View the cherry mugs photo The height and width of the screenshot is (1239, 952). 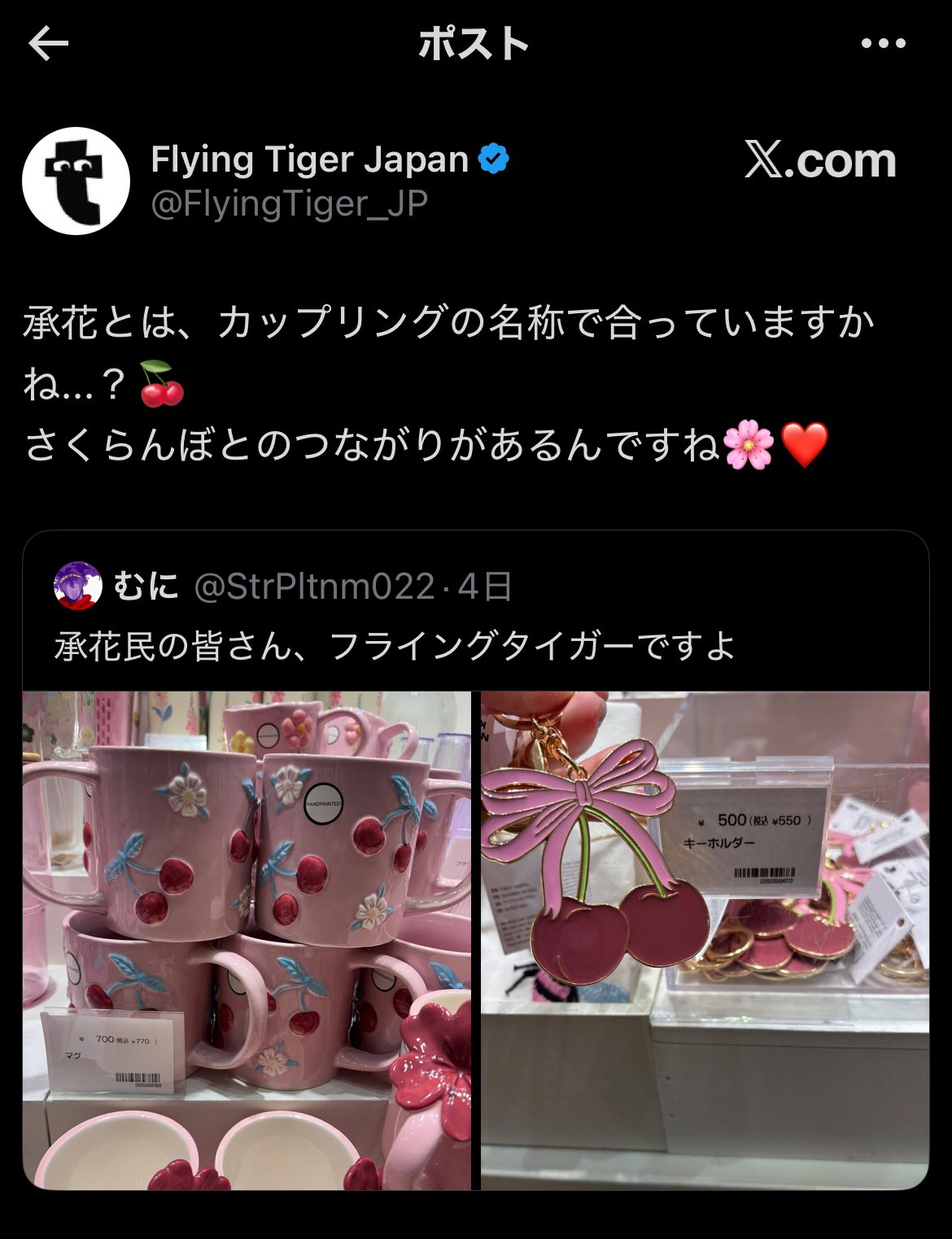click(x=247, y=940)
